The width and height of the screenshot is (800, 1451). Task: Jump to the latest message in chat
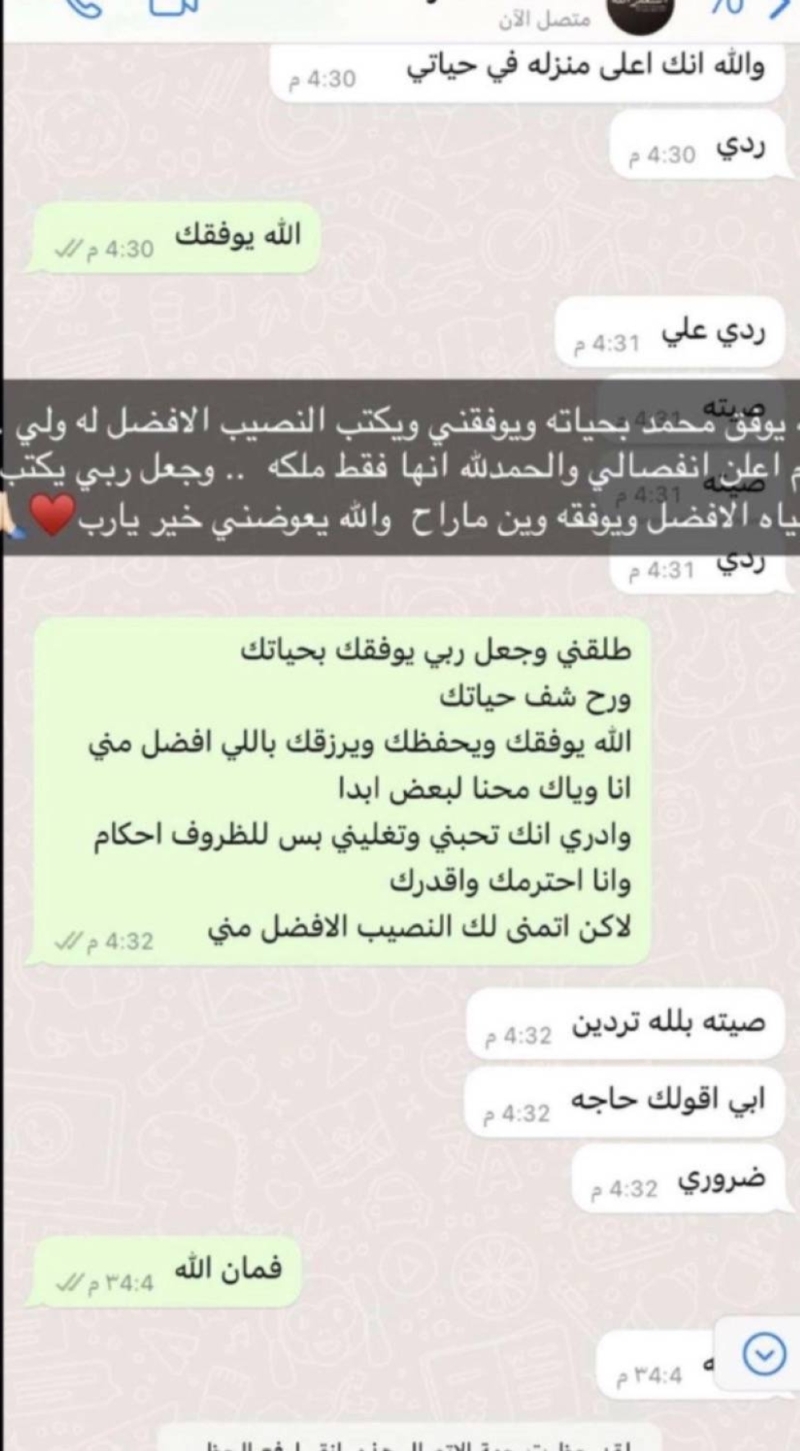click(x=766, y=1355)
